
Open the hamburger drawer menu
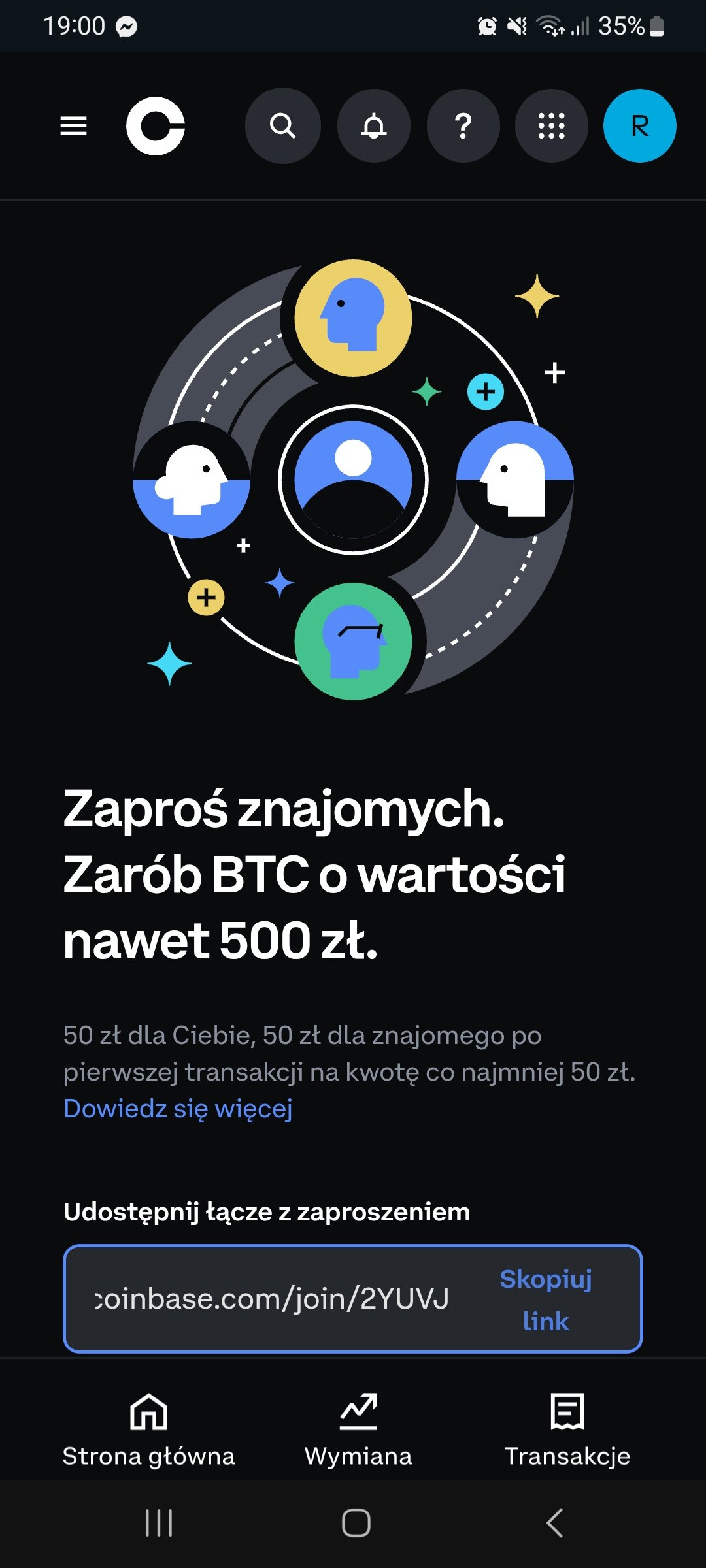click(73, 125)
